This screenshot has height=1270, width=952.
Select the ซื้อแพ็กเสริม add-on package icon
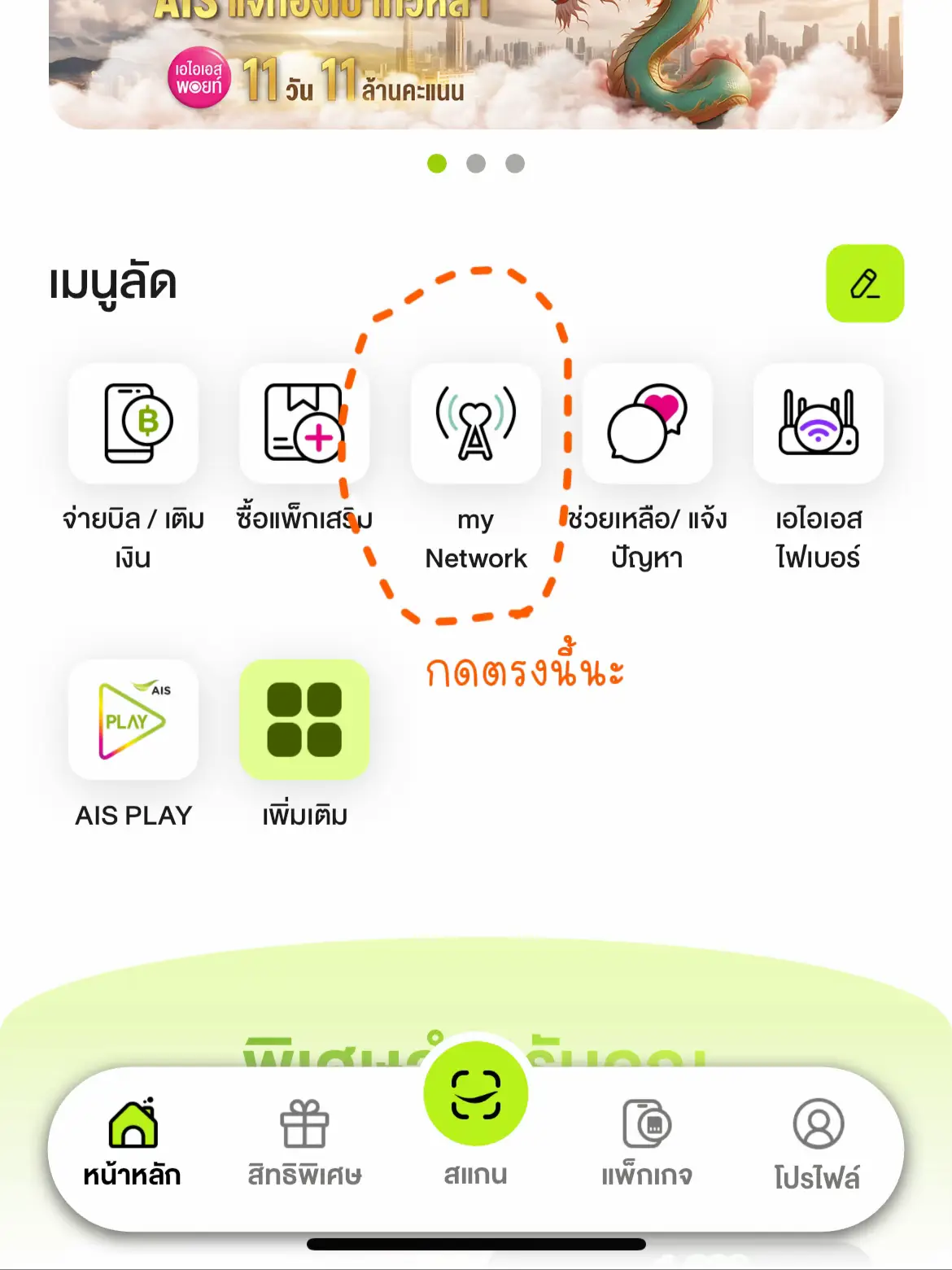tap(305, 425)
